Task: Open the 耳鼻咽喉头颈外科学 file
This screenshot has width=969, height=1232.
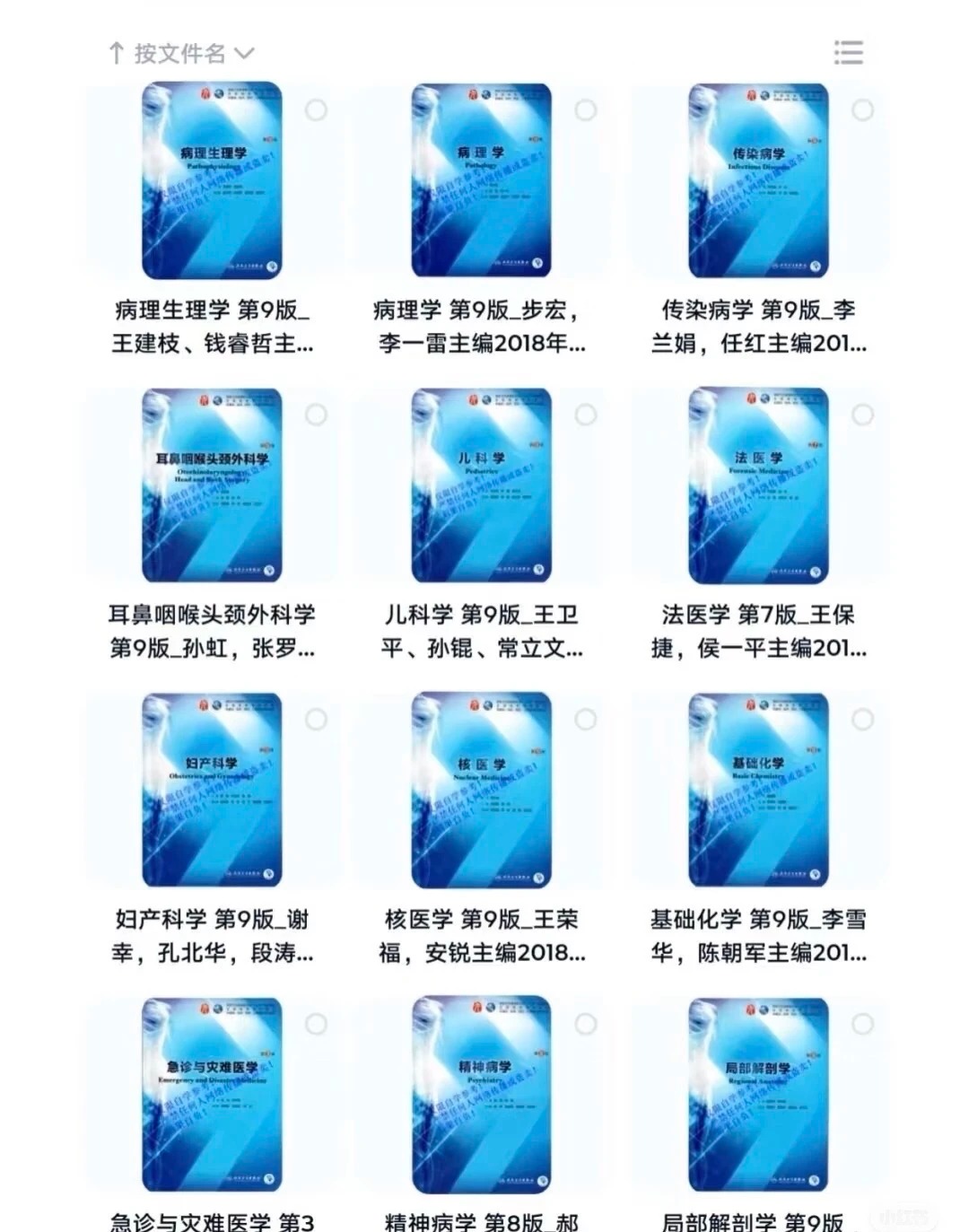Action: click(212, 485)
